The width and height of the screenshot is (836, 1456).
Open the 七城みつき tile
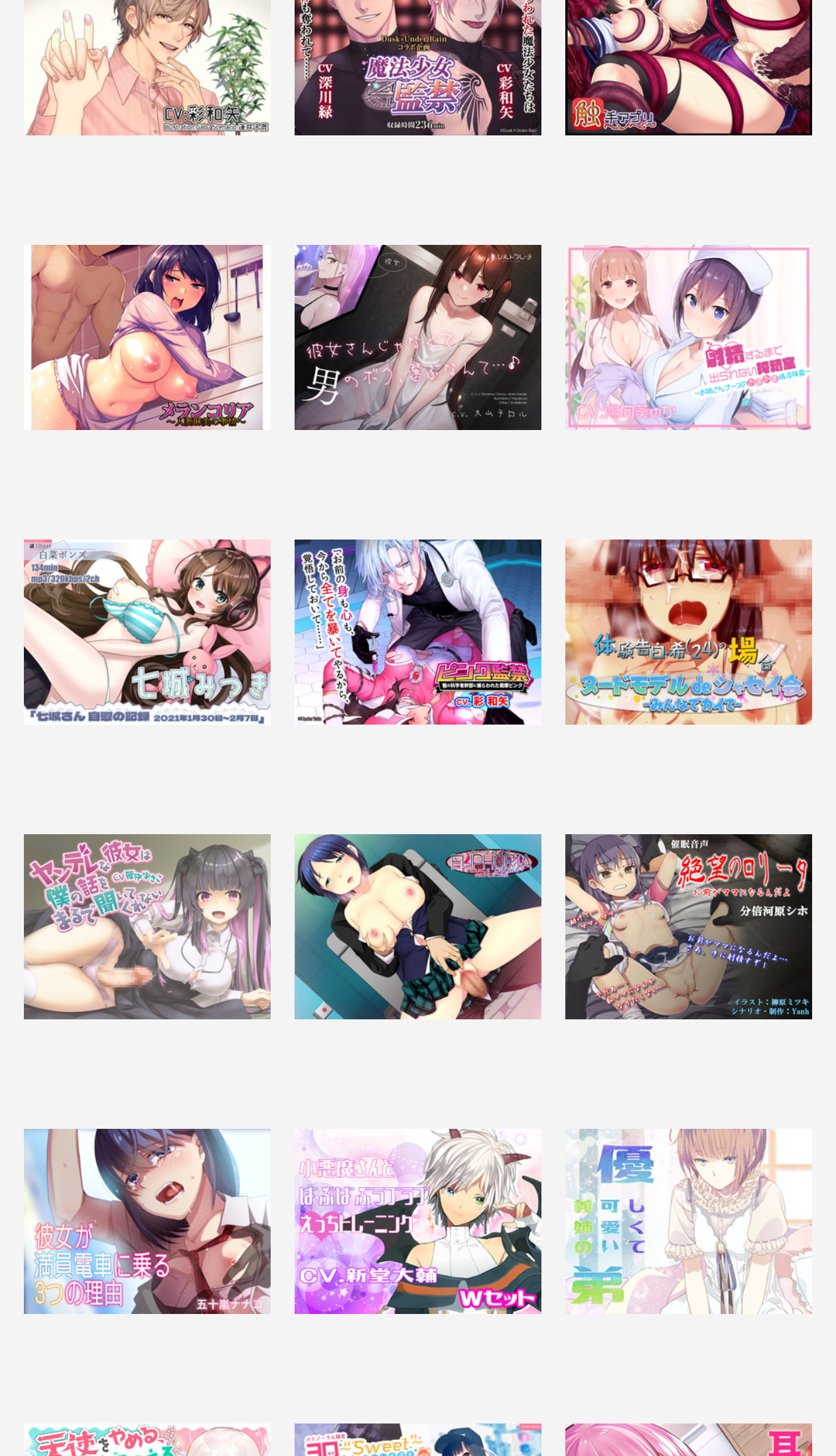147,632
